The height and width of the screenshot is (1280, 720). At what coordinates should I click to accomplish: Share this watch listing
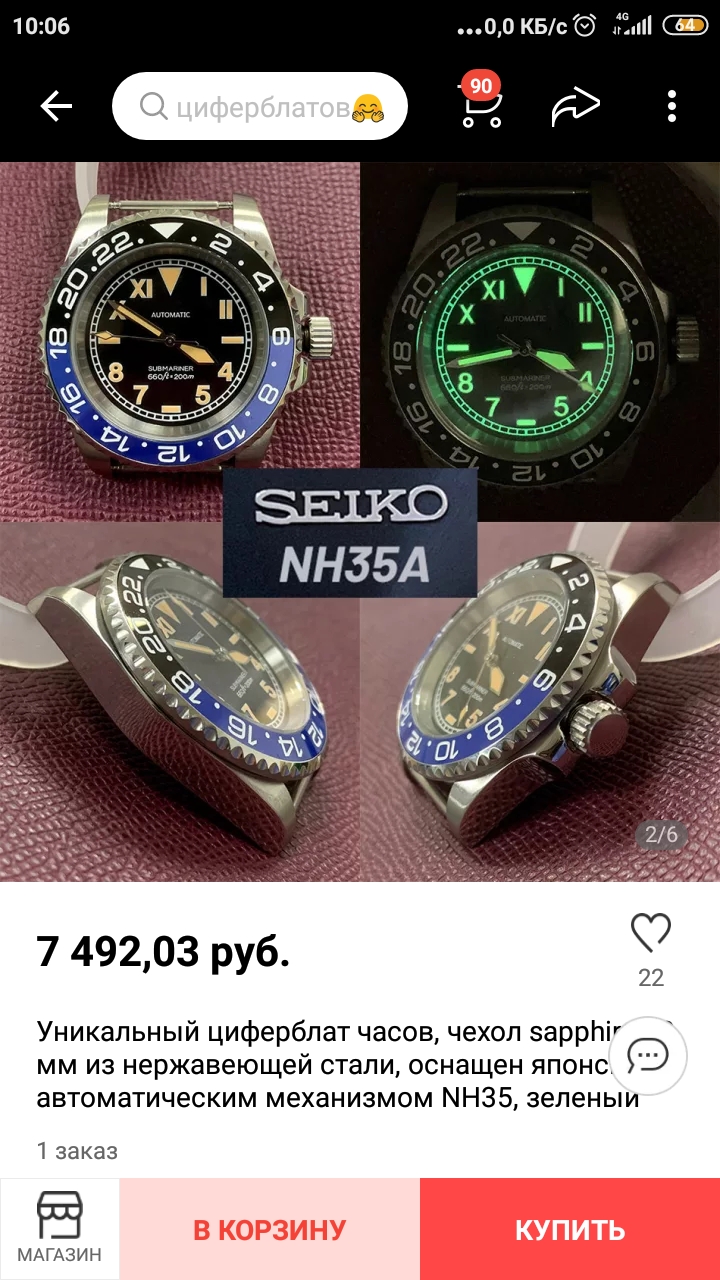[576, 105]
